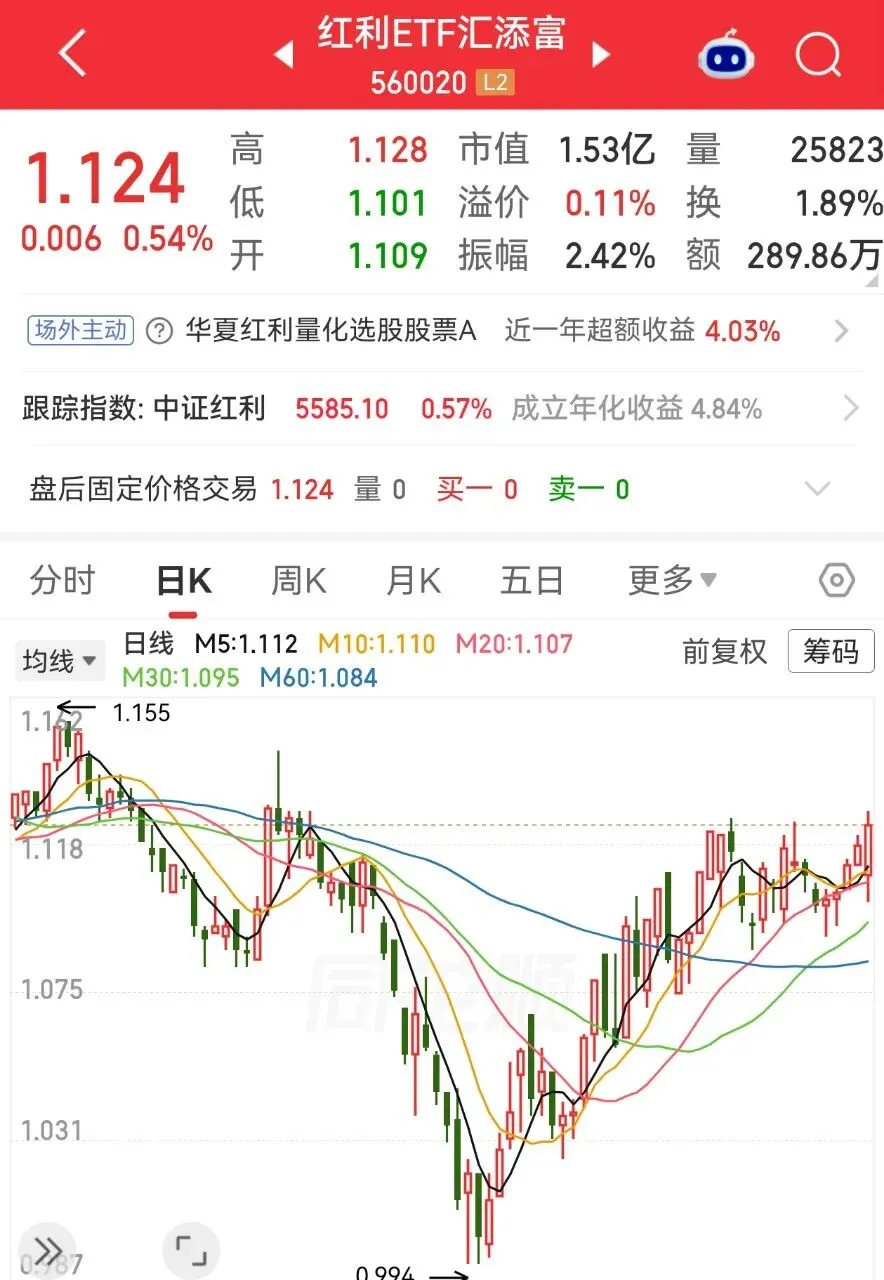Open the 跟踪指数 中证红利 row

coord(442,408)
